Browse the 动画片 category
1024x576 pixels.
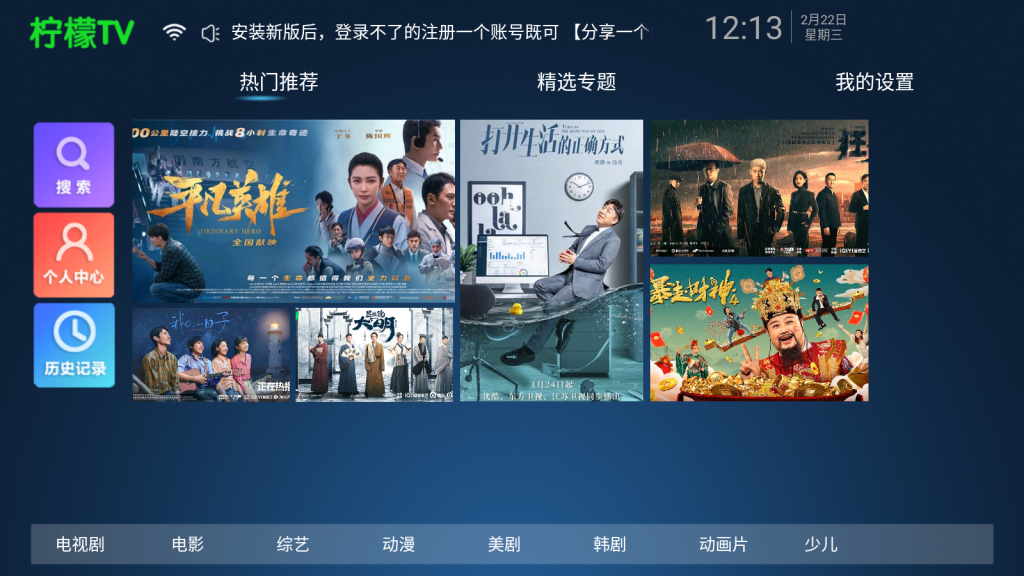tap(723, 544)
